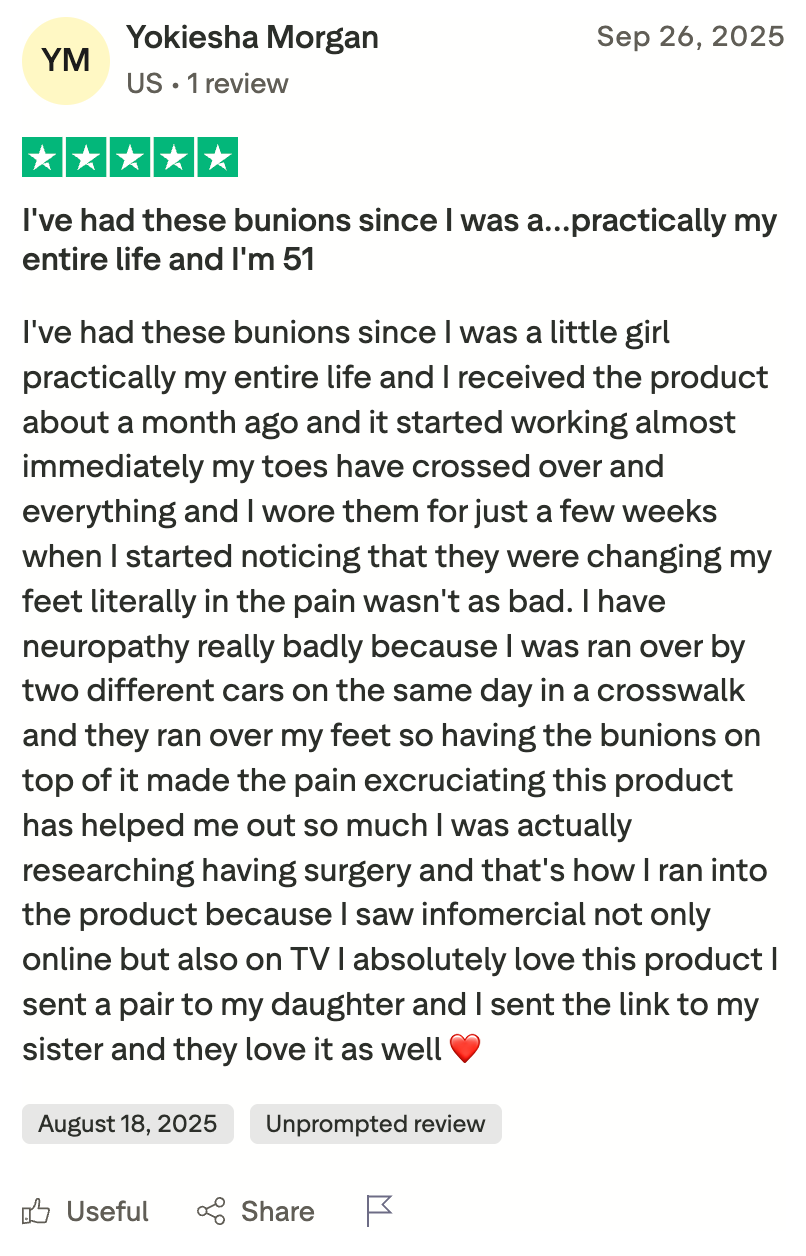Share Yokiesha Morgan's review
The width and height of the screenshot is (806, 1256).
[x=256, y=1212]
